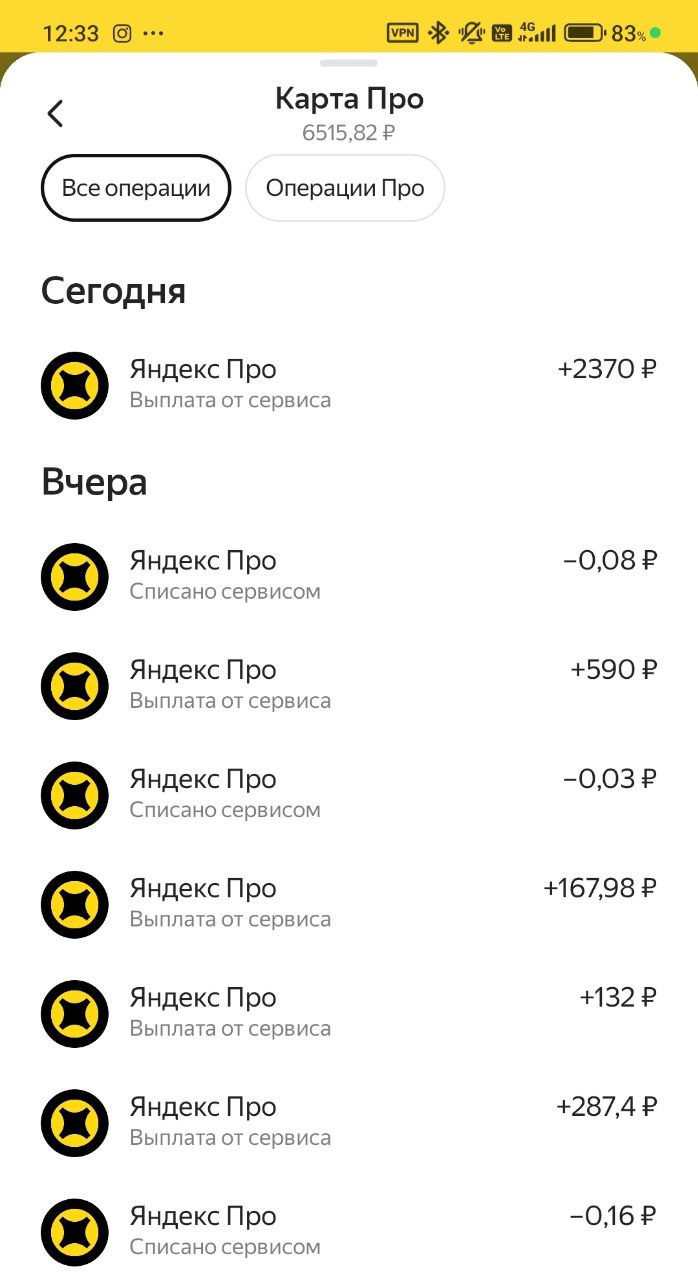
Task: Go back from Карта Про screen
Action: [56, 114]
